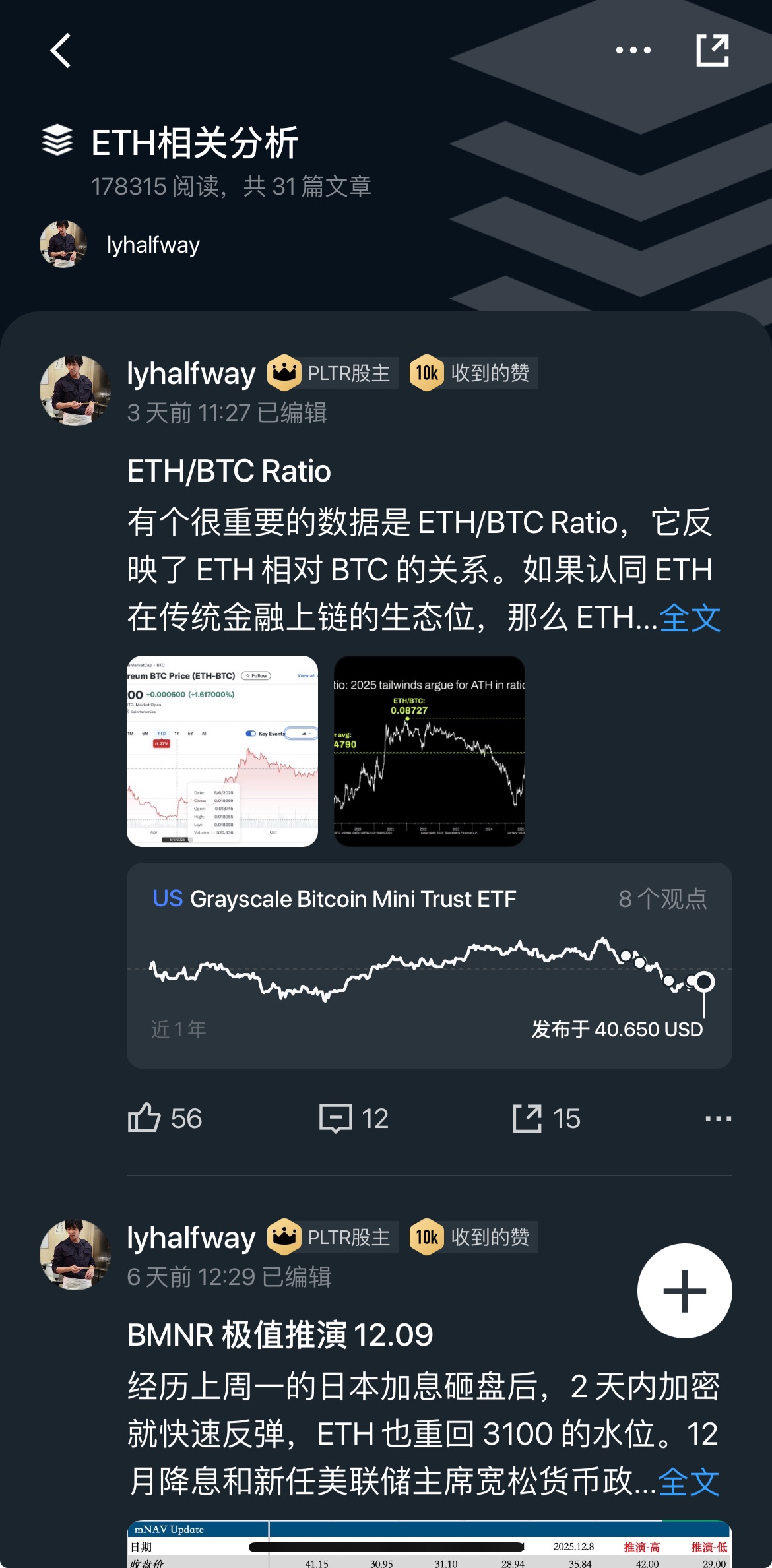View the black ETH/BTC ratio chart image
The height and width of the screenshot is (1568, 772).
pos(430,751)
